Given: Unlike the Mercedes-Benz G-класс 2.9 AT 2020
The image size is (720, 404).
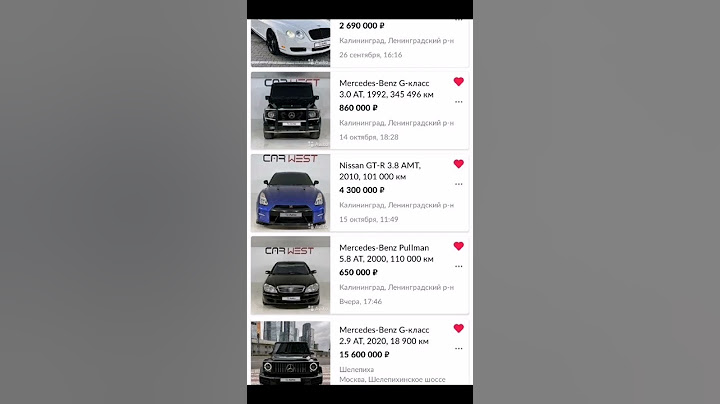Looking at the screenshot, I should pos(458,328).
